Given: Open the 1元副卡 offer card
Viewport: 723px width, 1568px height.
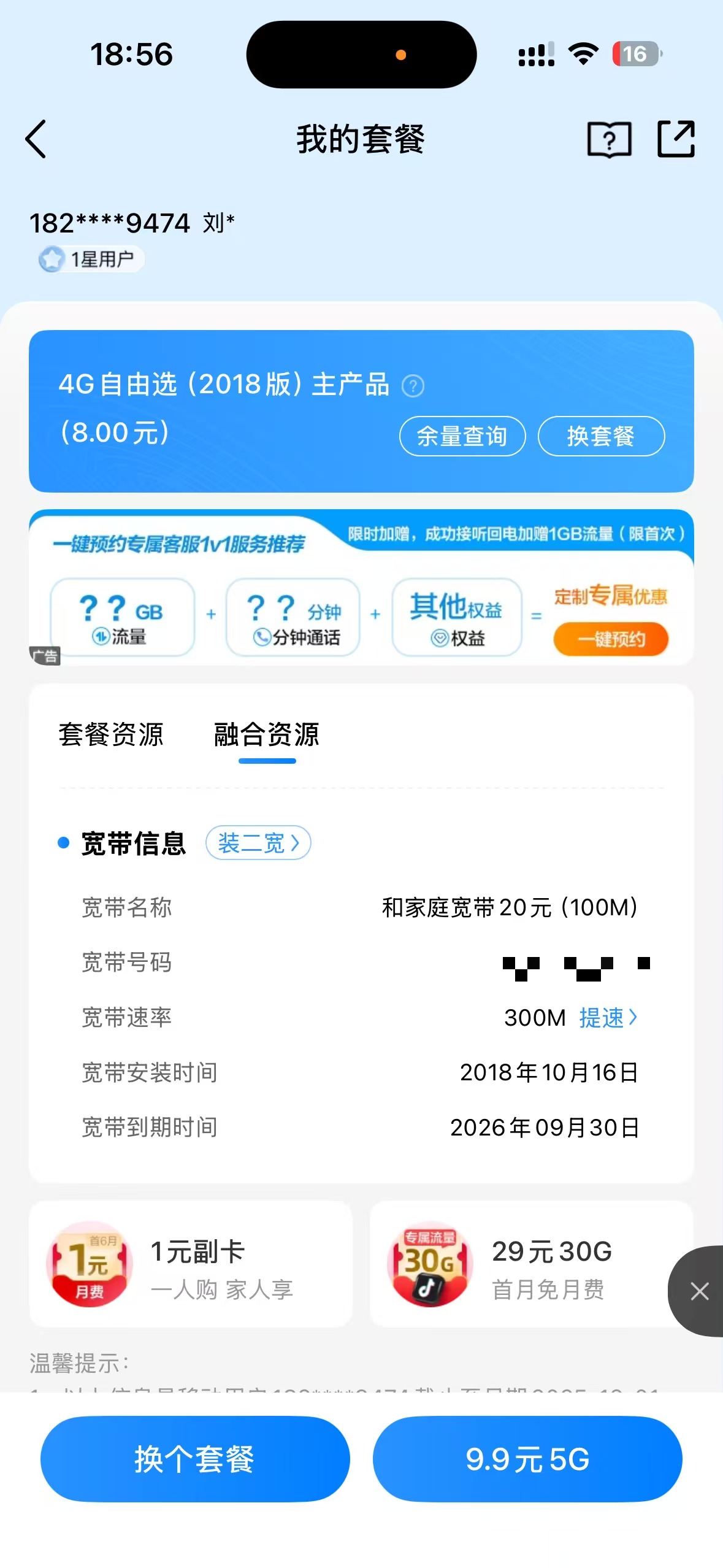Looking at the screenshot, I should [191, 1264].
